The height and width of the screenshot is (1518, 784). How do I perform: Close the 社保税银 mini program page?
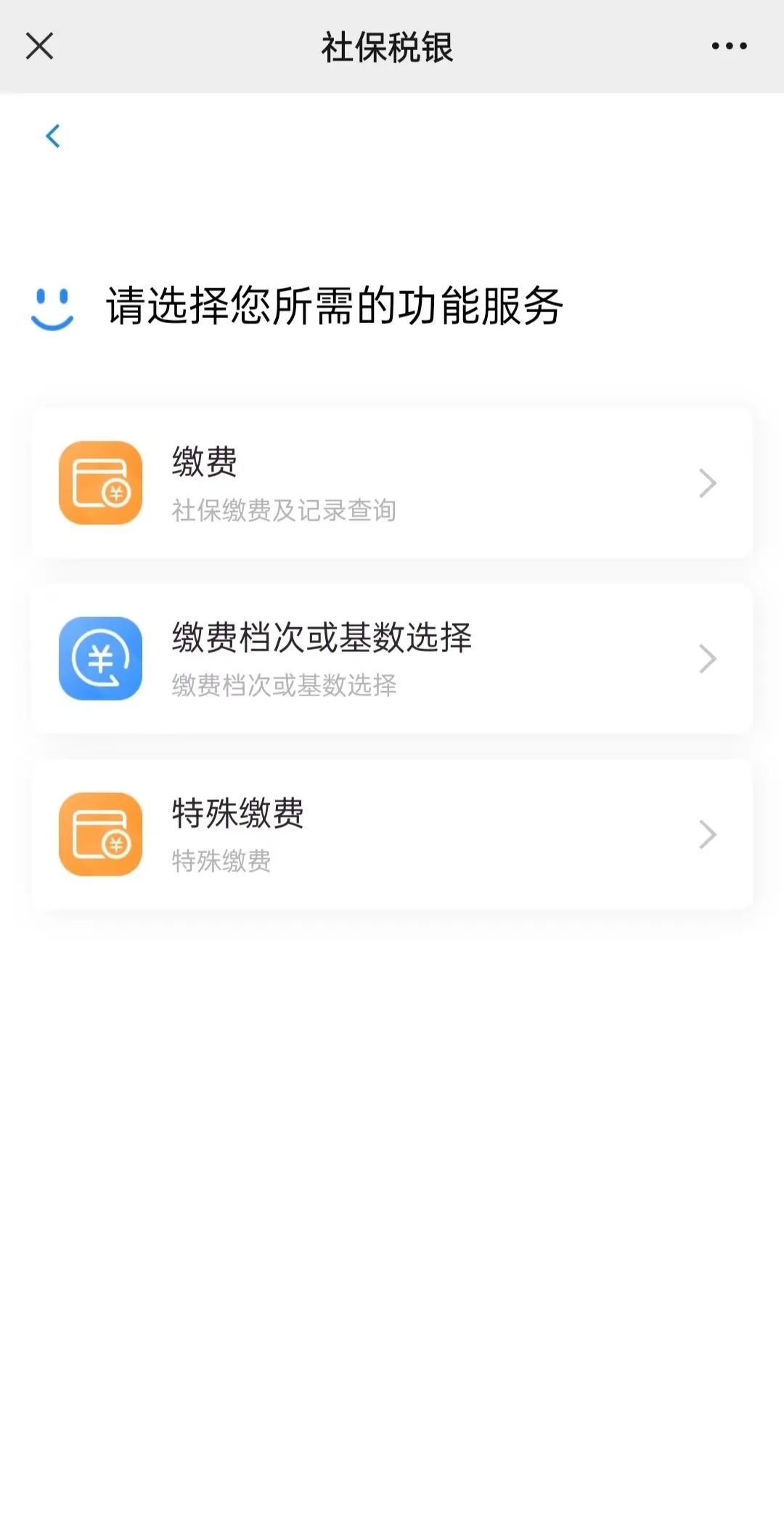coord(39,46)
